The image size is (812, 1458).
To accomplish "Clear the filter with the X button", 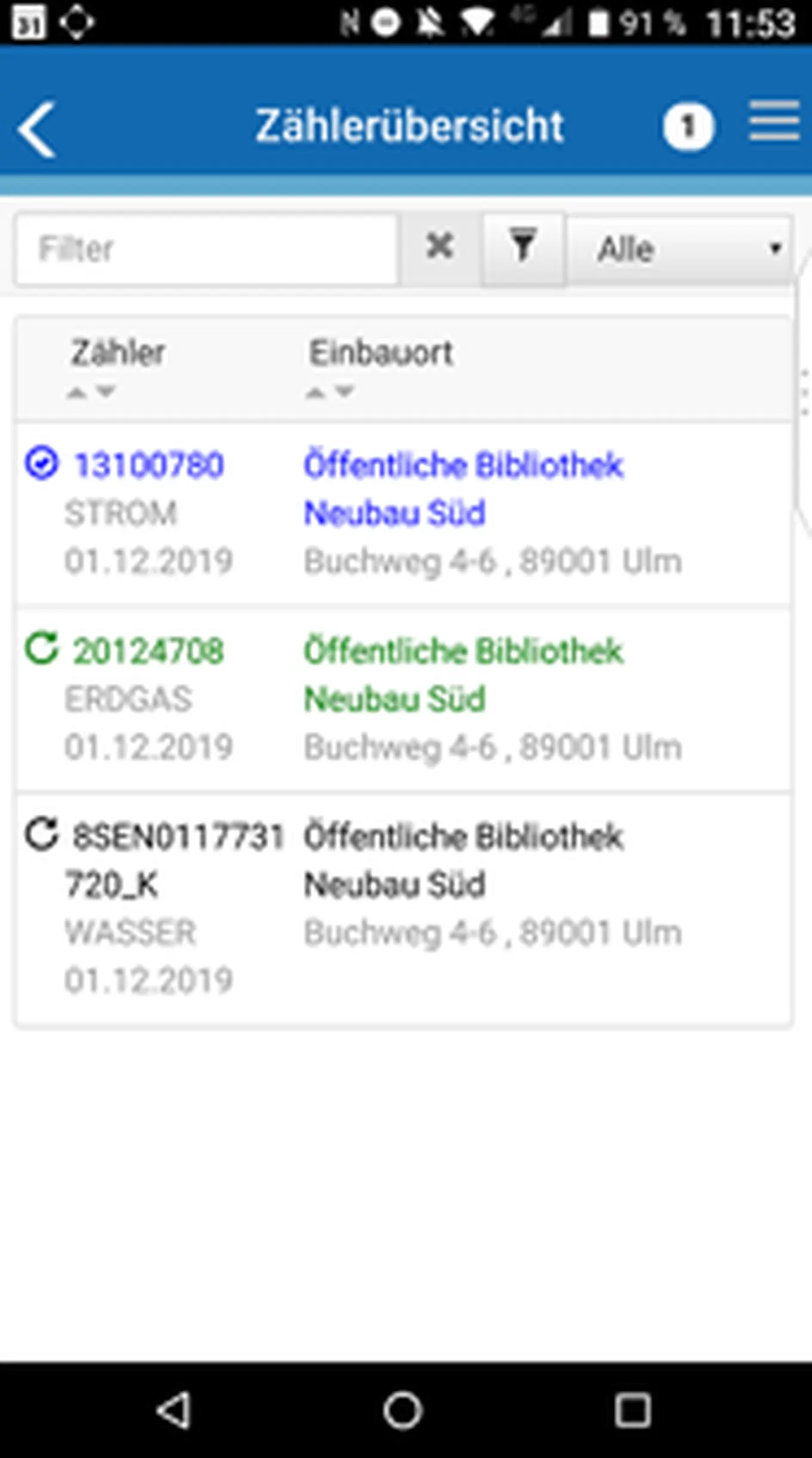I will click(x=441, y=248).
